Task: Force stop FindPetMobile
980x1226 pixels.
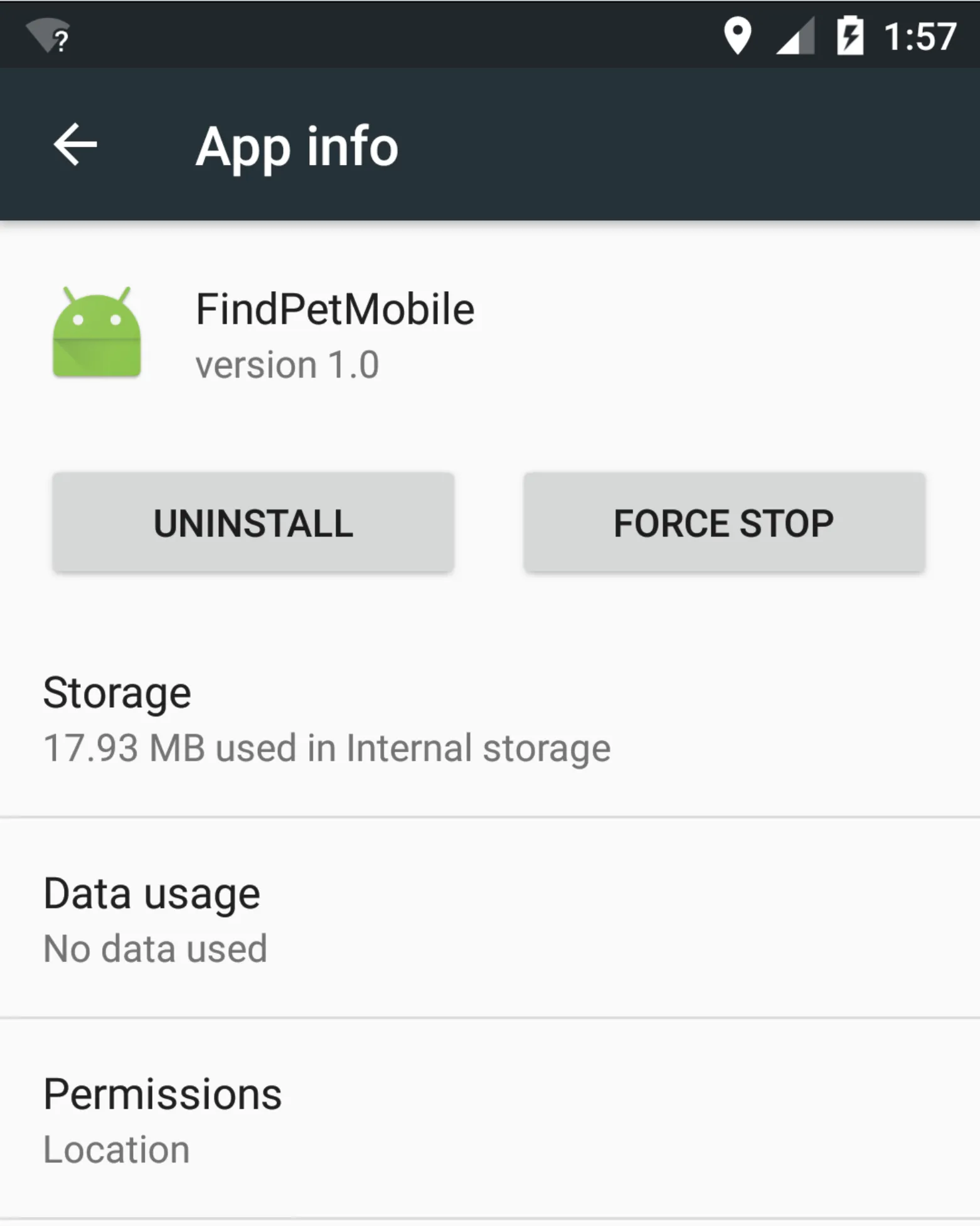Action: tap(724, 523)
